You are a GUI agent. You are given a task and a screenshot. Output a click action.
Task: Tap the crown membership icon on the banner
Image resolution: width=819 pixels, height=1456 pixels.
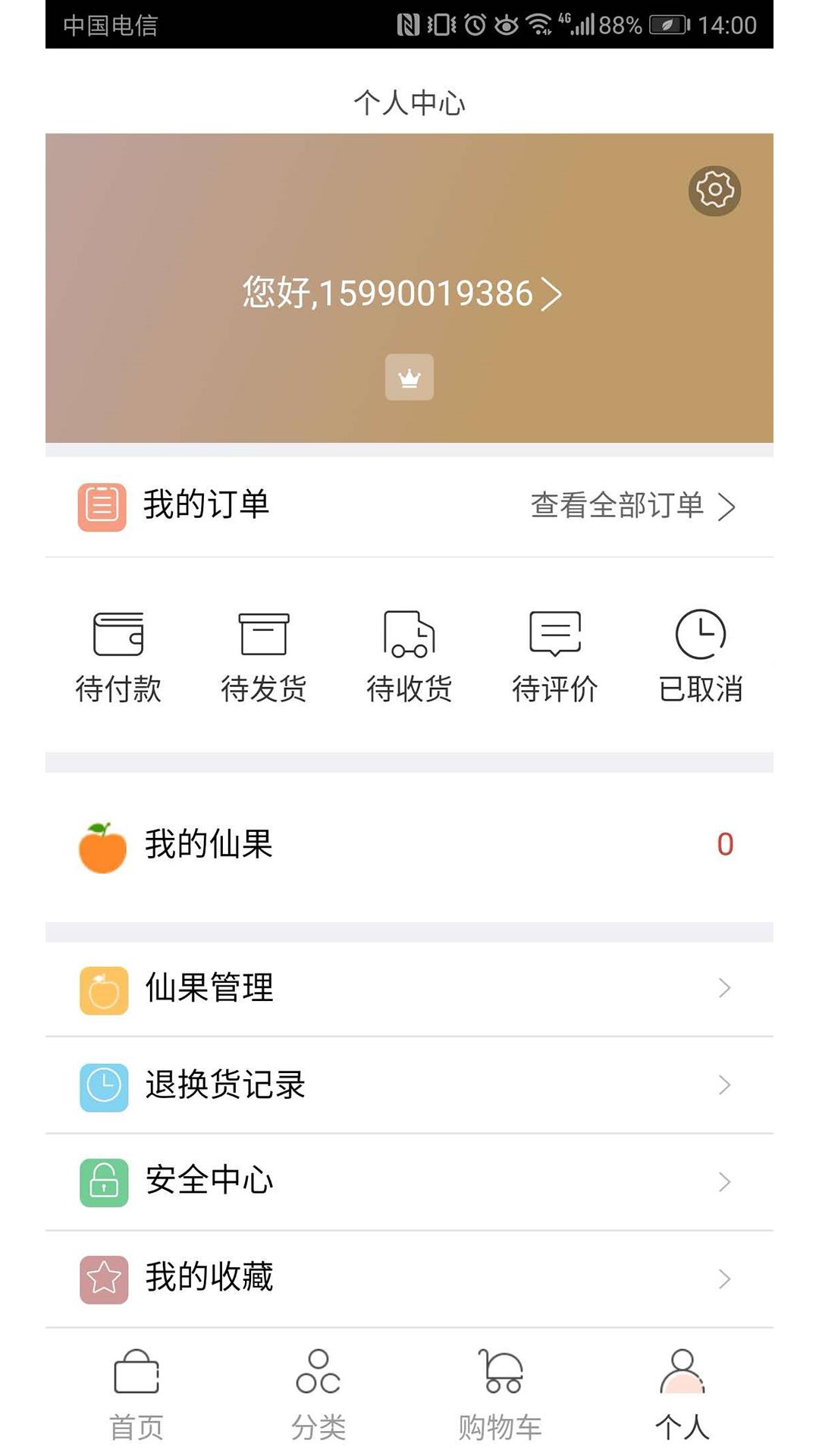pos(409,377)
